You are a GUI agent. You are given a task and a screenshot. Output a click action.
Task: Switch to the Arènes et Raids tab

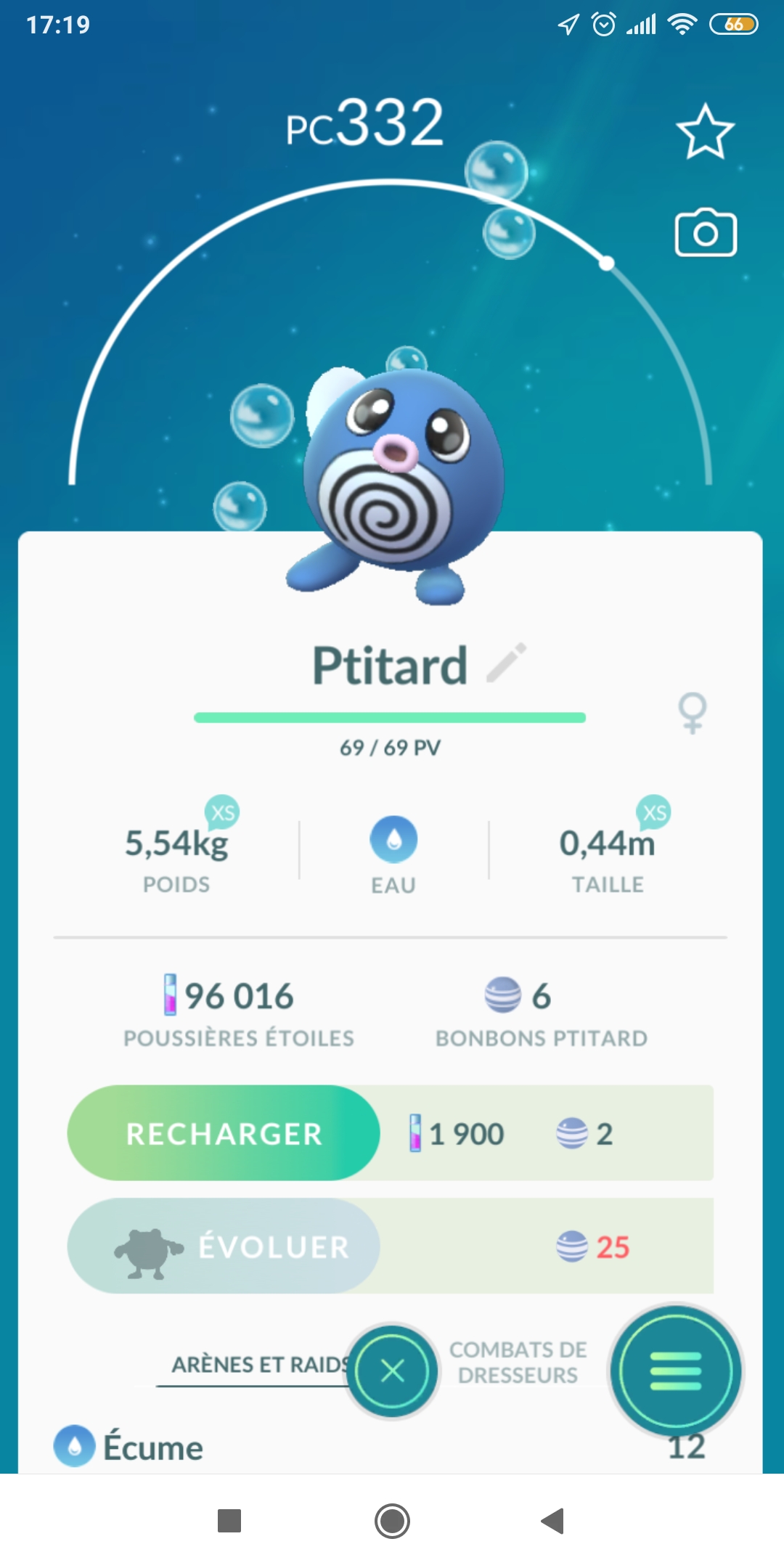tap(258, 1365)
